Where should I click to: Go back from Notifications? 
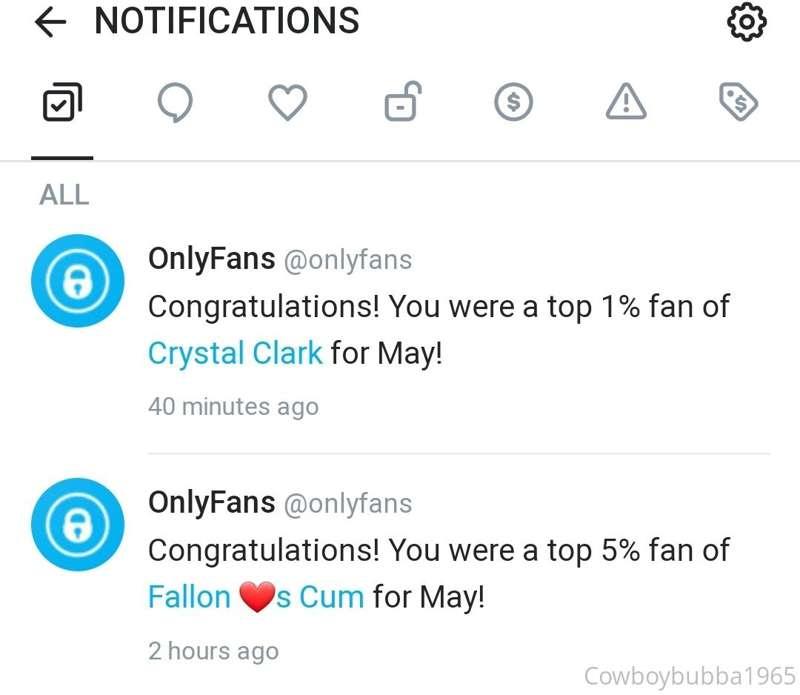(51, 22)
